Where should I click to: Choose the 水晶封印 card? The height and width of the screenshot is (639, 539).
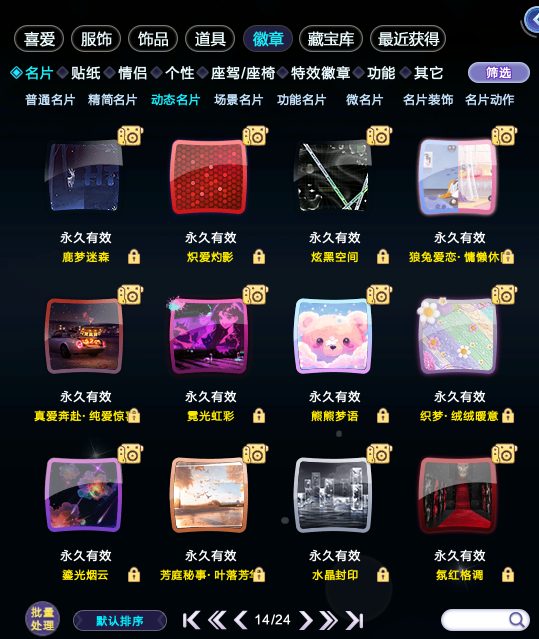(x=333, y=495)
